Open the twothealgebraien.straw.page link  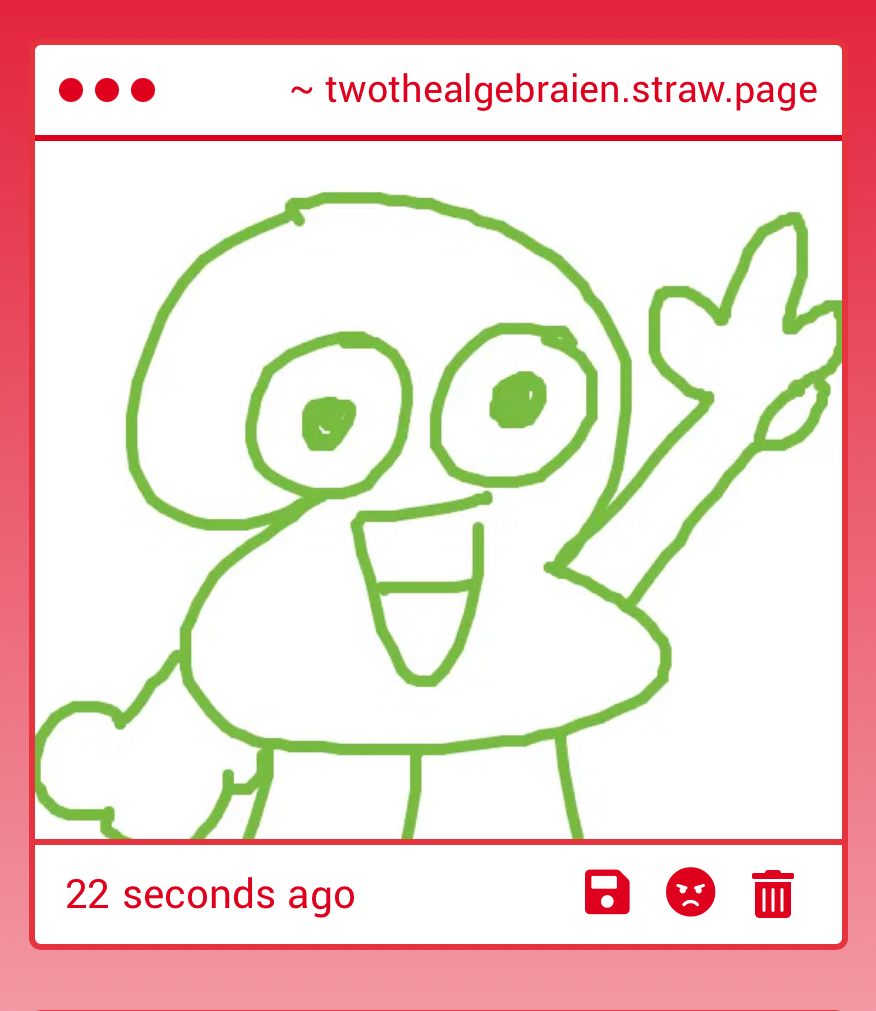(x=554, y=91)
